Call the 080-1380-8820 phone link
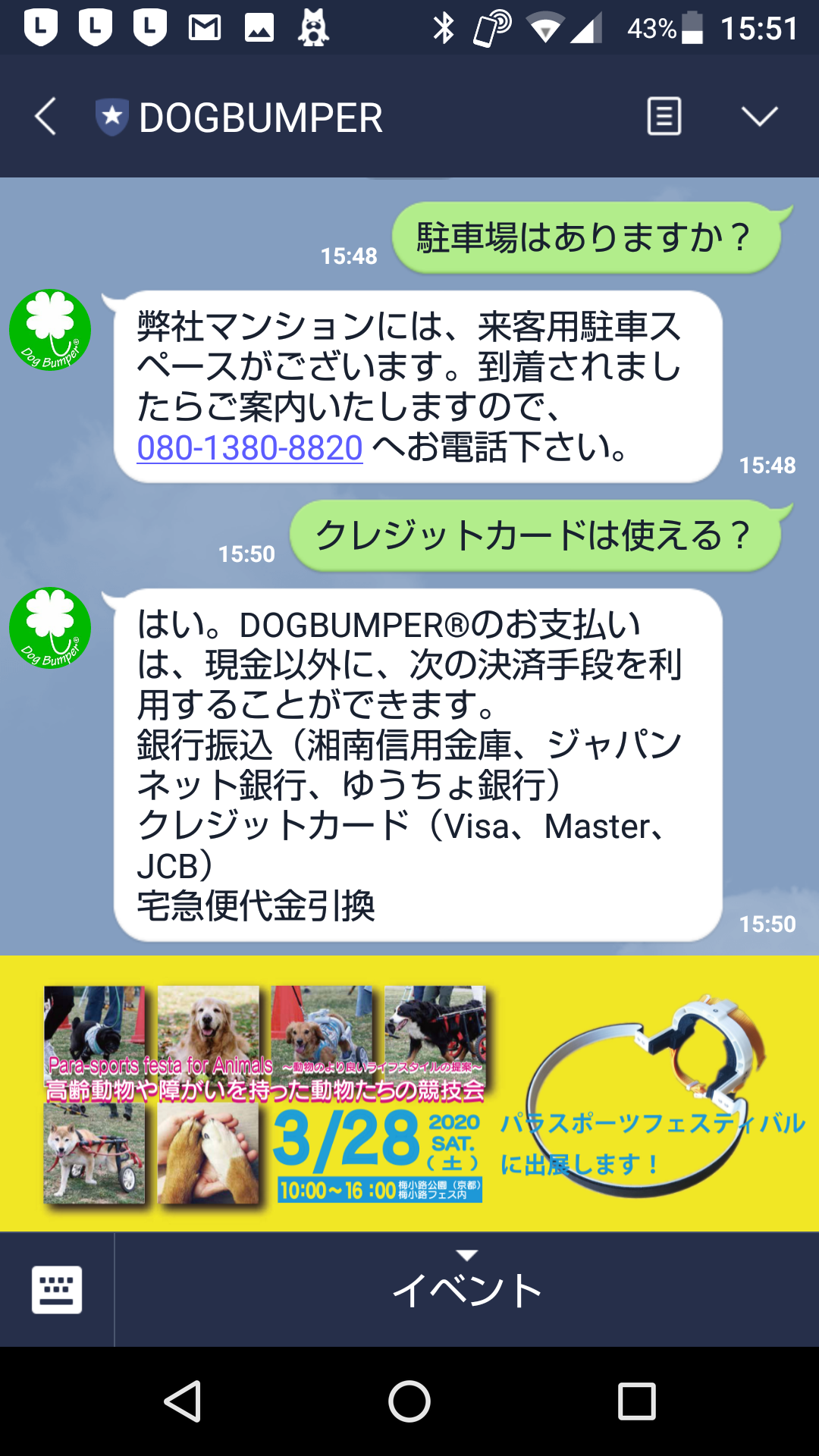Image resolution: width=819 pixels, height=1456 pixels. [249, 447]
